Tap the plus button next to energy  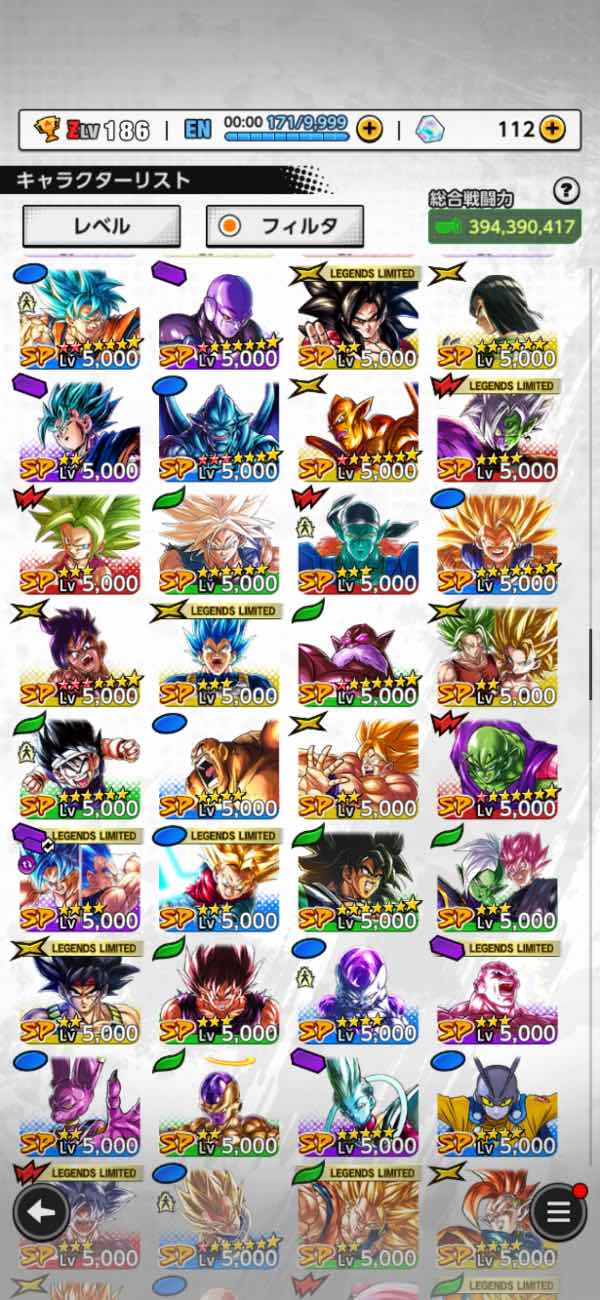(369, 128)
